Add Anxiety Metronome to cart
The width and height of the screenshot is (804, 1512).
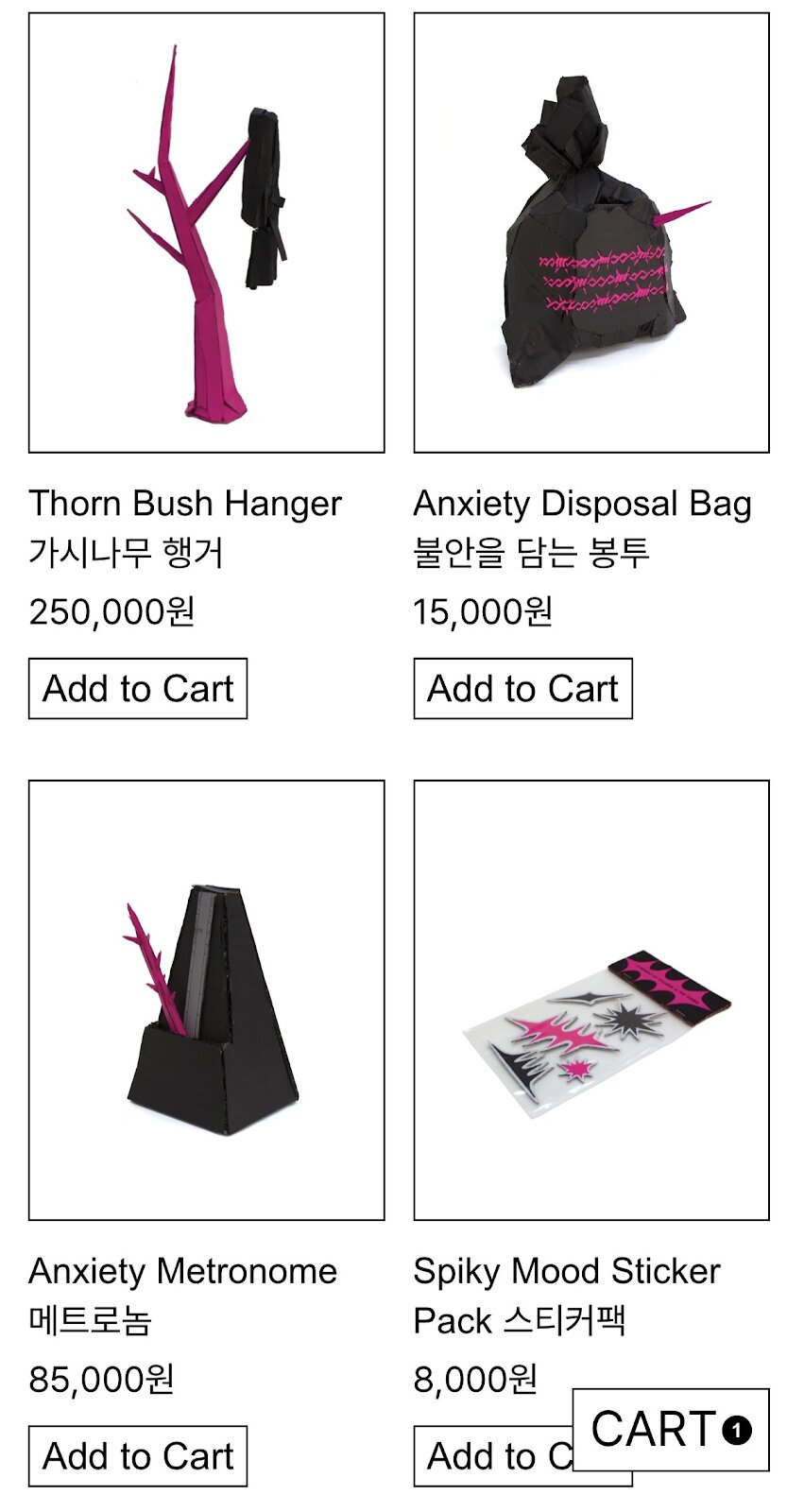[x=138, y=1456]
